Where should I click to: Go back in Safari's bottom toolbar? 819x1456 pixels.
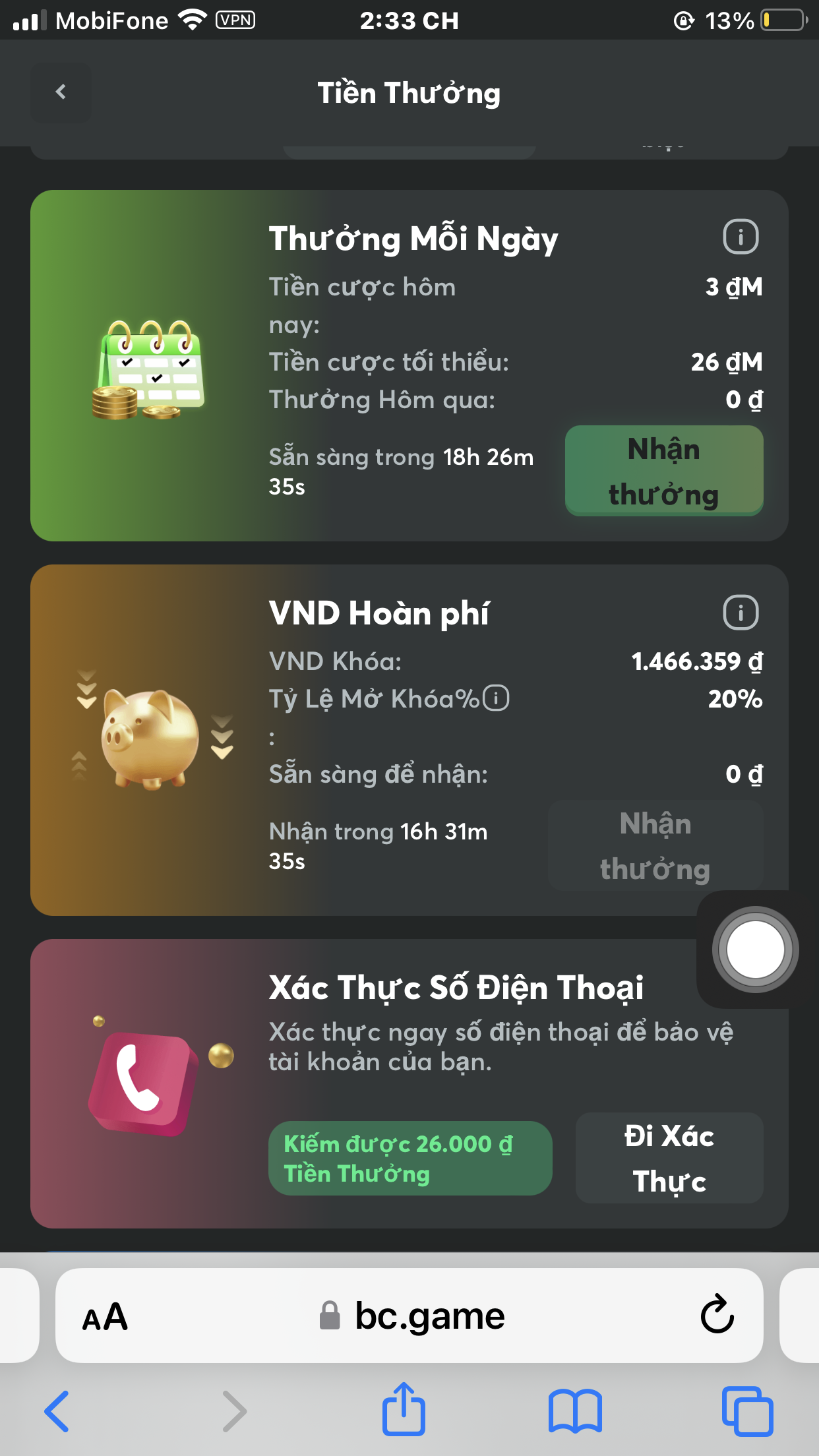[57, 1411]
